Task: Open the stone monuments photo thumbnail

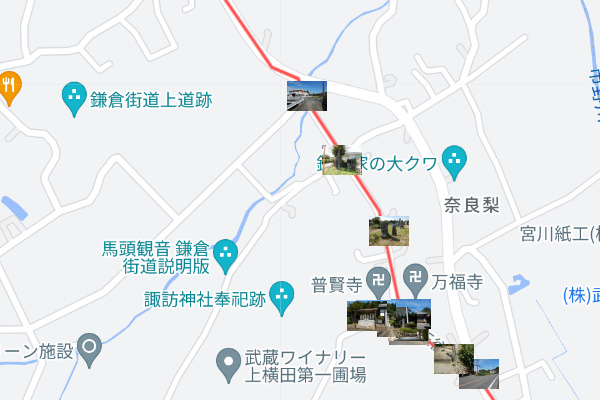Action: coord(389,231)
